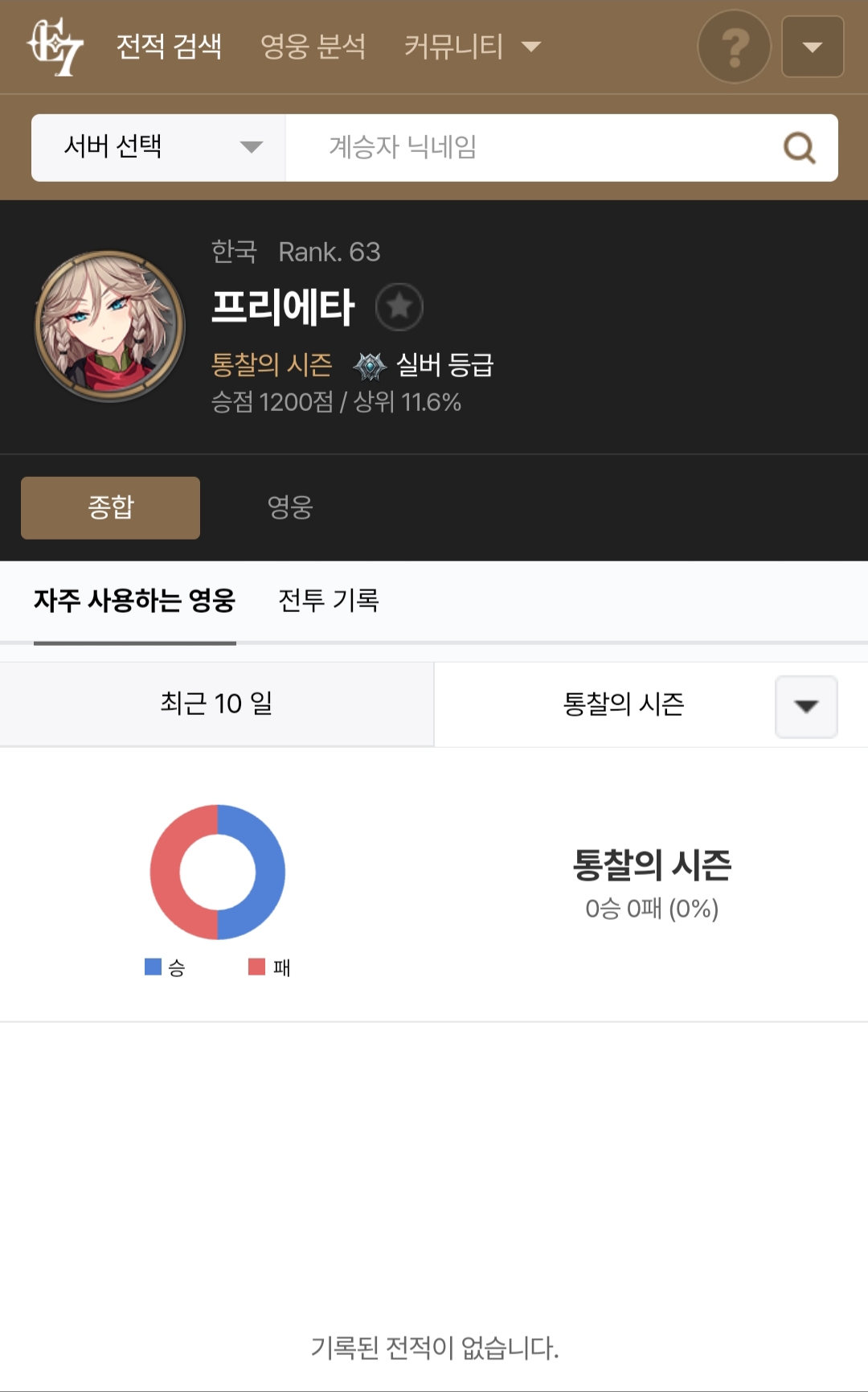Choose the 최근 10 일 filter
This screenshot has width=868, height=1392.
pyautogui.click(x=217, y=704)
